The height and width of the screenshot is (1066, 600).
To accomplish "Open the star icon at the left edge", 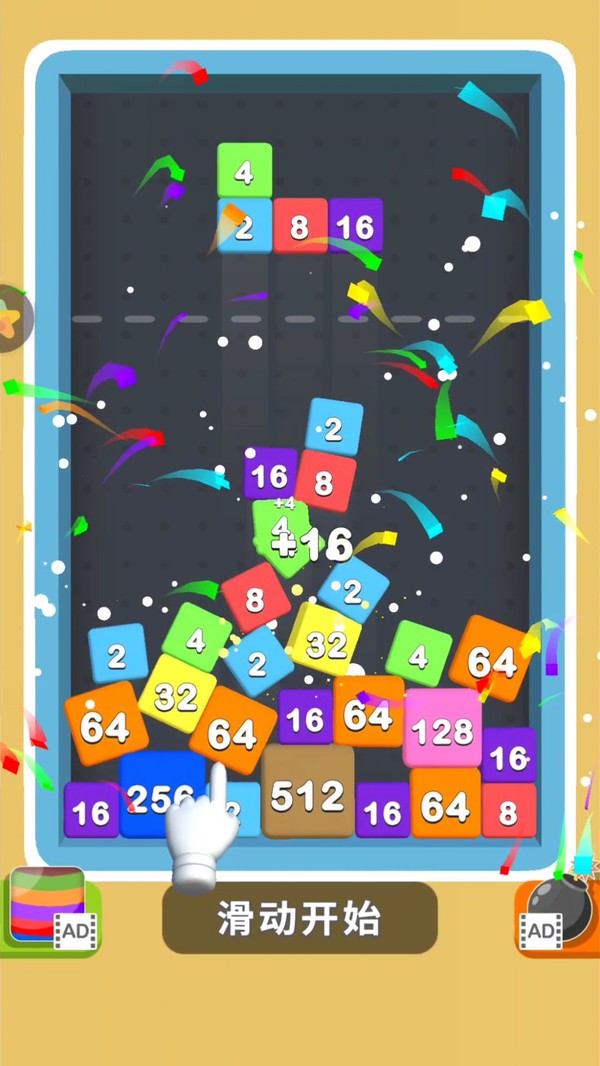I will click(12, 318).
